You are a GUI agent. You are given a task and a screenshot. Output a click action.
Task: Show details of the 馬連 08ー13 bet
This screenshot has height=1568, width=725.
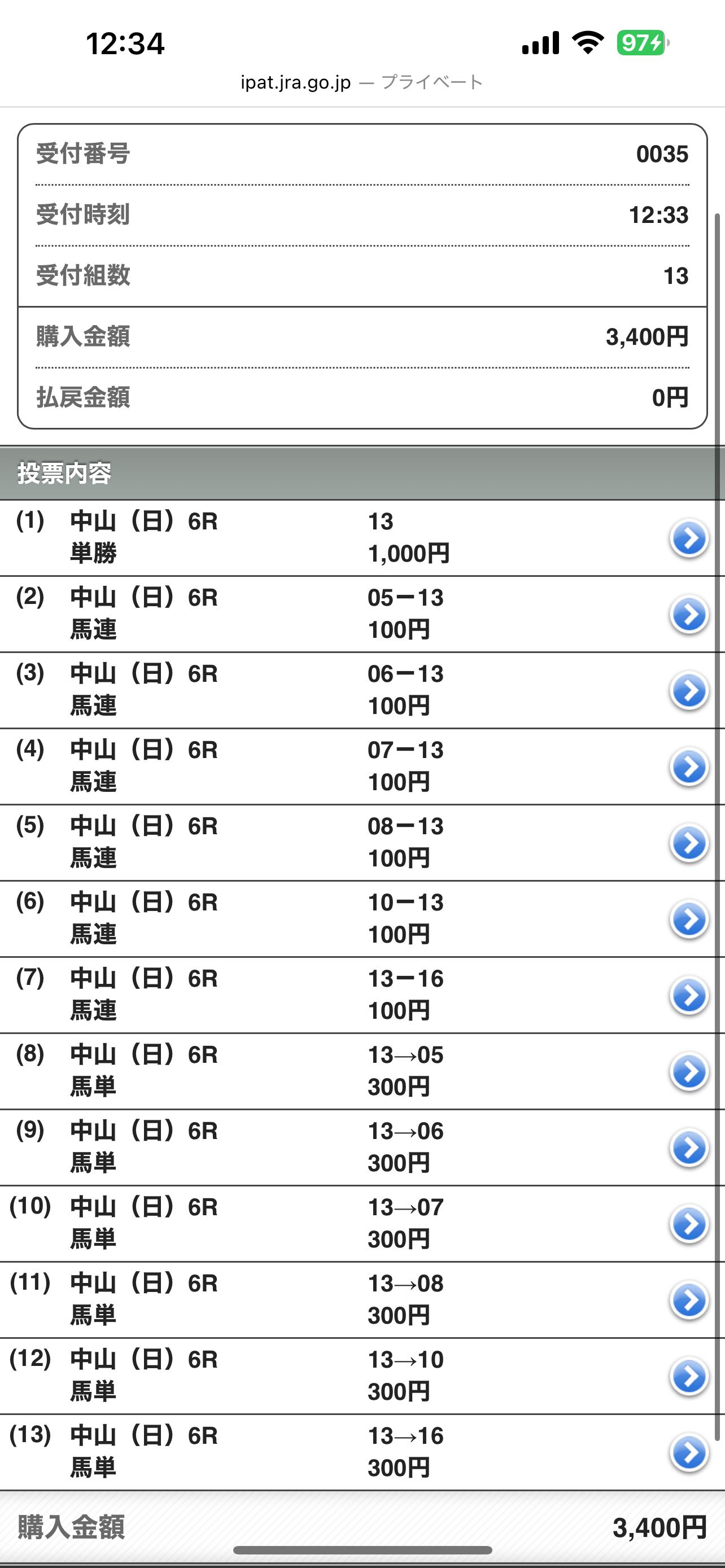point(688,843)
